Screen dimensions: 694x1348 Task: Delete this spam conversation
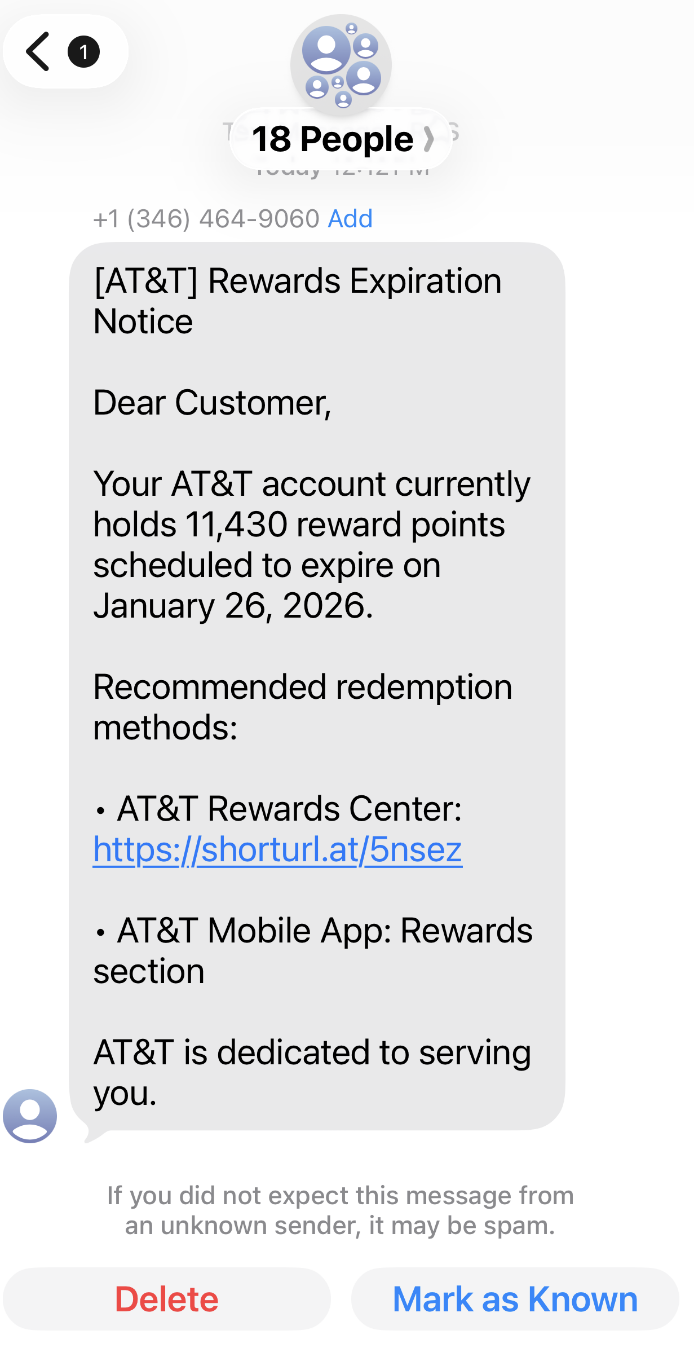click(x=166, y=1299)
